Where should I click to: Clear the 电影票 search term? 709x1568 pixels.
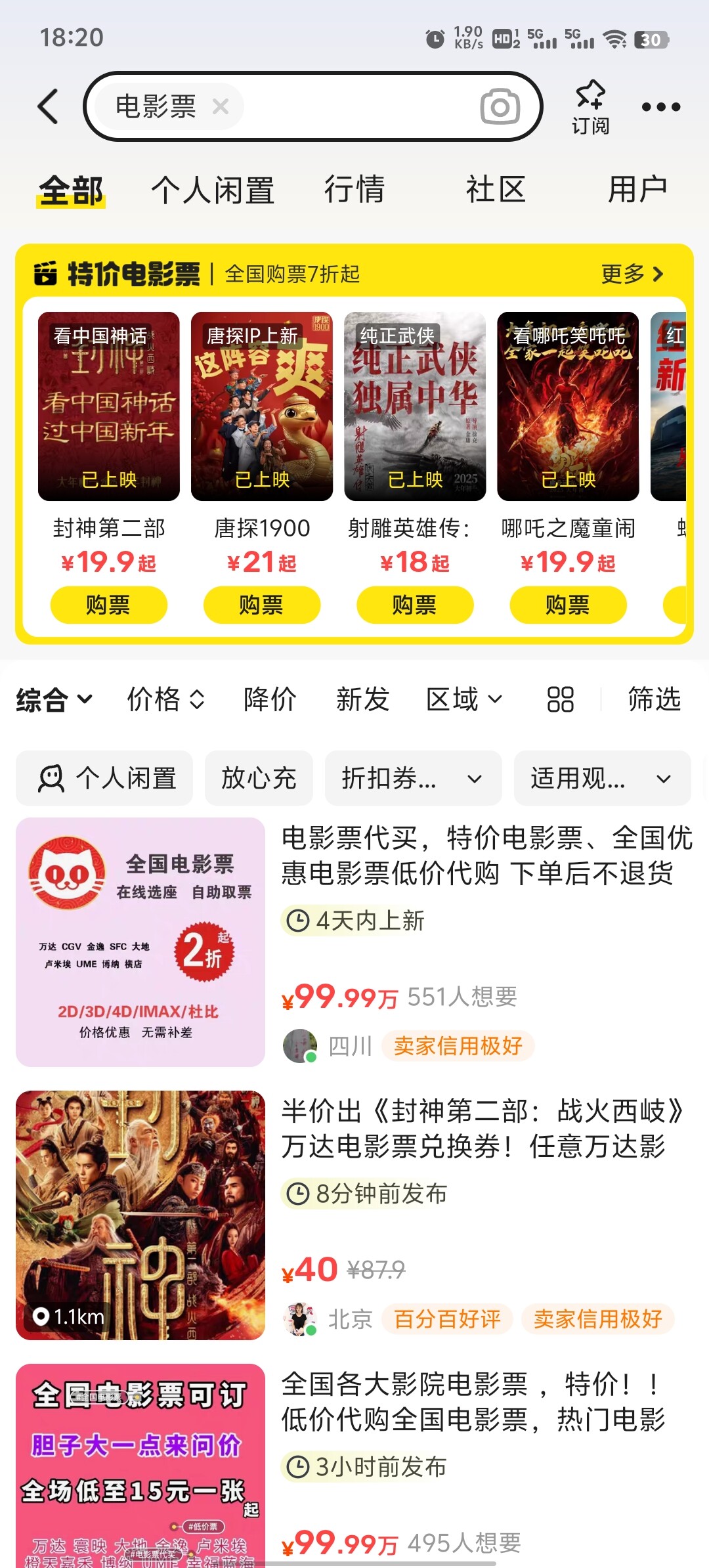click(x=221, y=106)
